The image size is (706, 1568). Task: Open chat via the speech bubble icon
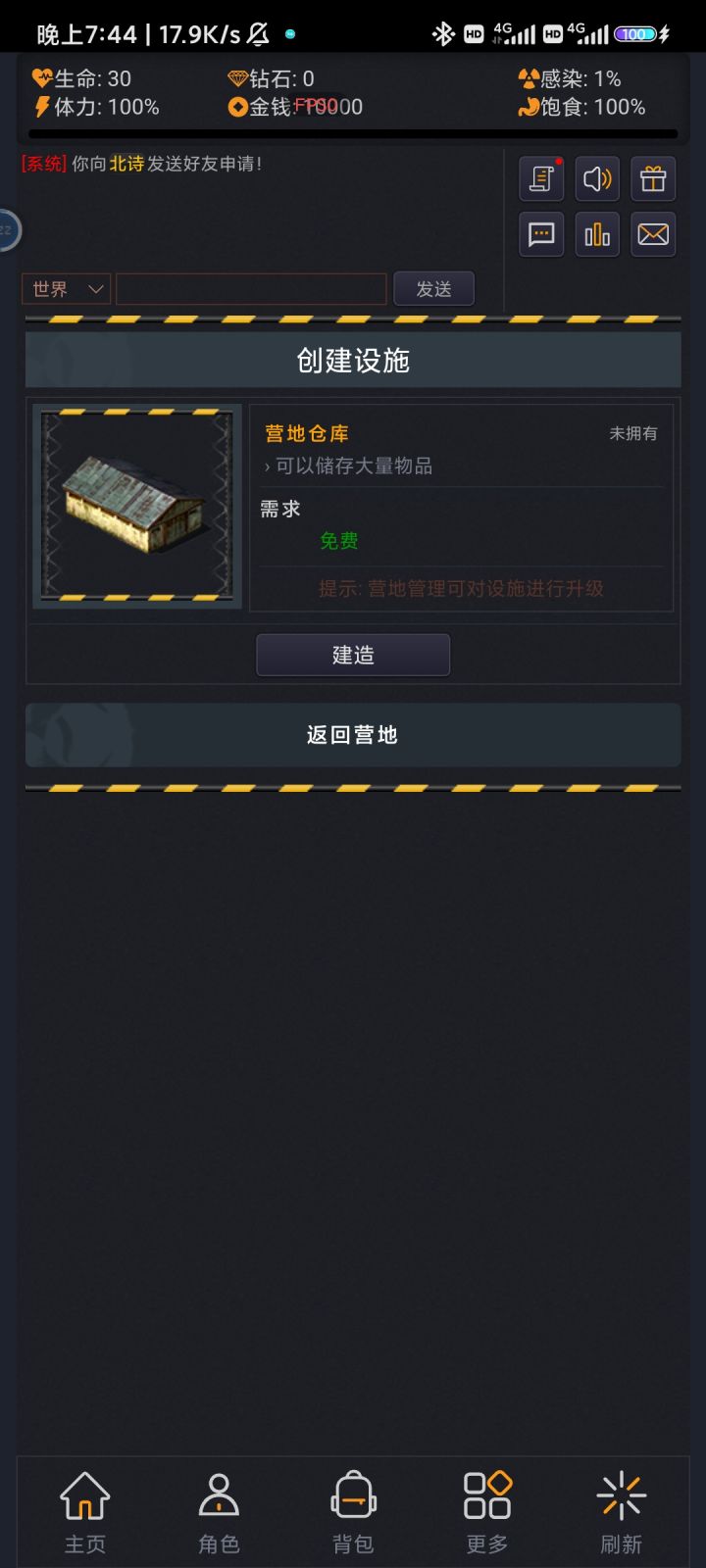pyautogui.click(x=541, y=235)
